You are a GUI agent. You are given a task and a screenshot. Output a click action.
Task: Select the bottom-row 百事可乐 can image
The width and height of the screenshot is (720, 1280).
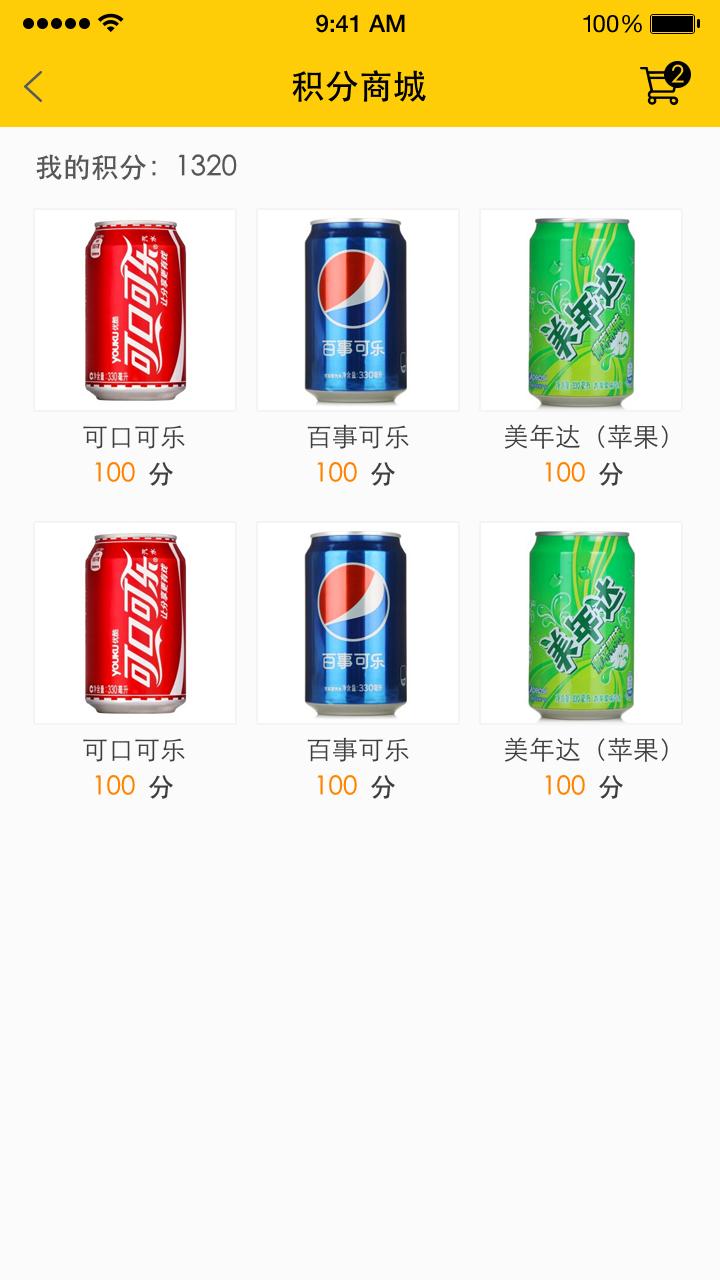pyautogui.click(x=357, y=622)
